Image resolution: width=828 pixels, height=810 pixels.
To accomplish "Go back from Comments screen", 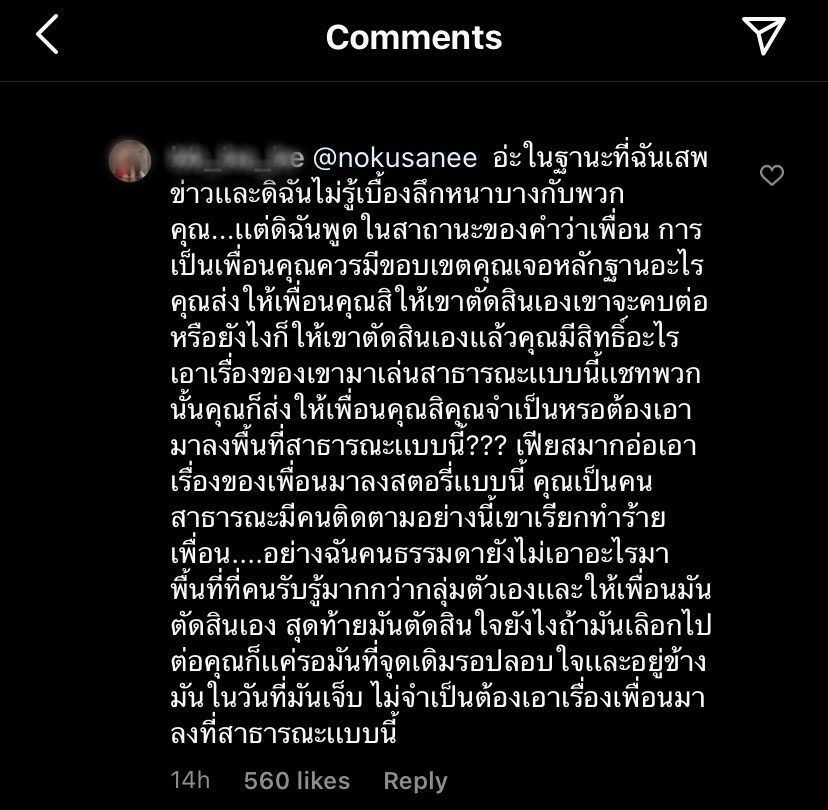I will pos(47,36).
